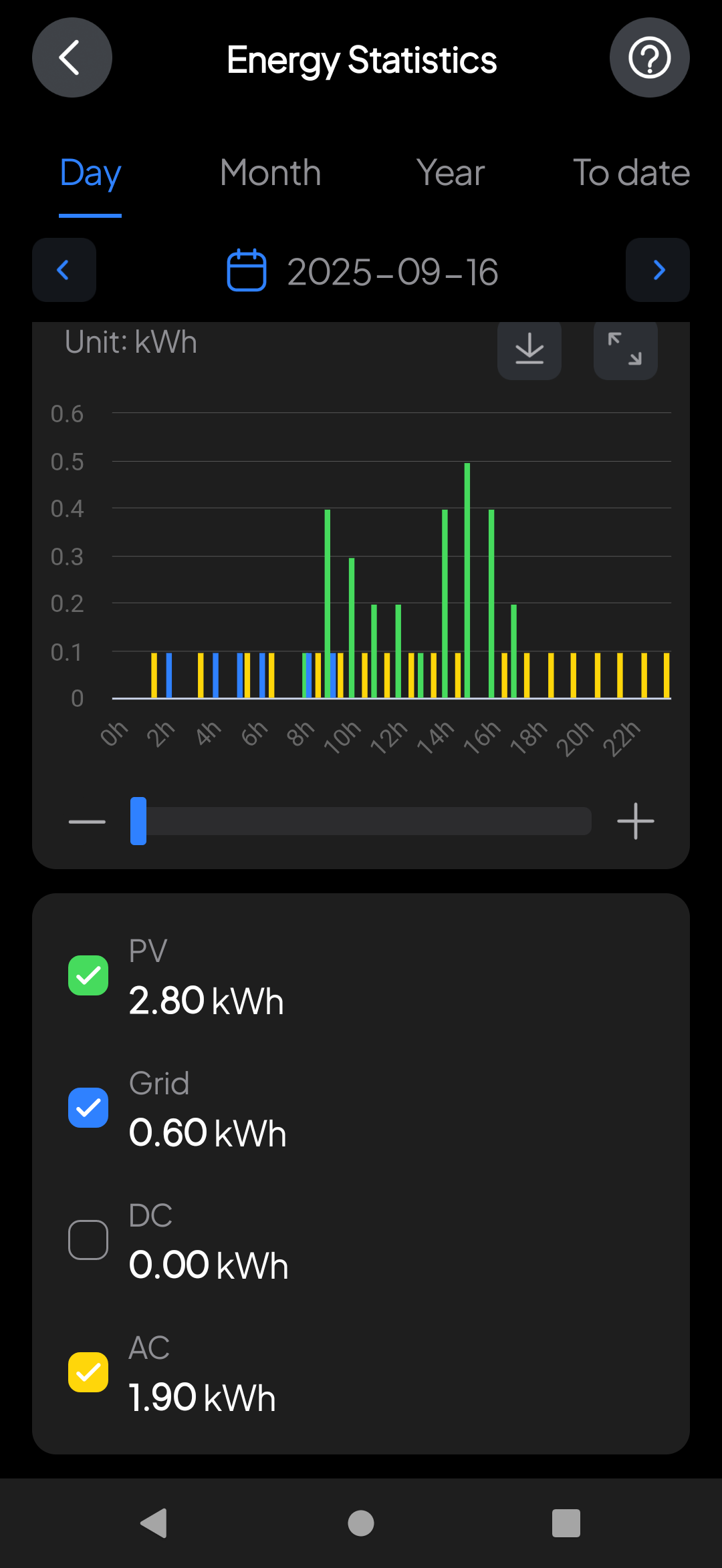The height and width of the screenshot is (1568, 722).
Task: Uncheck the PV series checkbox
Action: (88, 975)
